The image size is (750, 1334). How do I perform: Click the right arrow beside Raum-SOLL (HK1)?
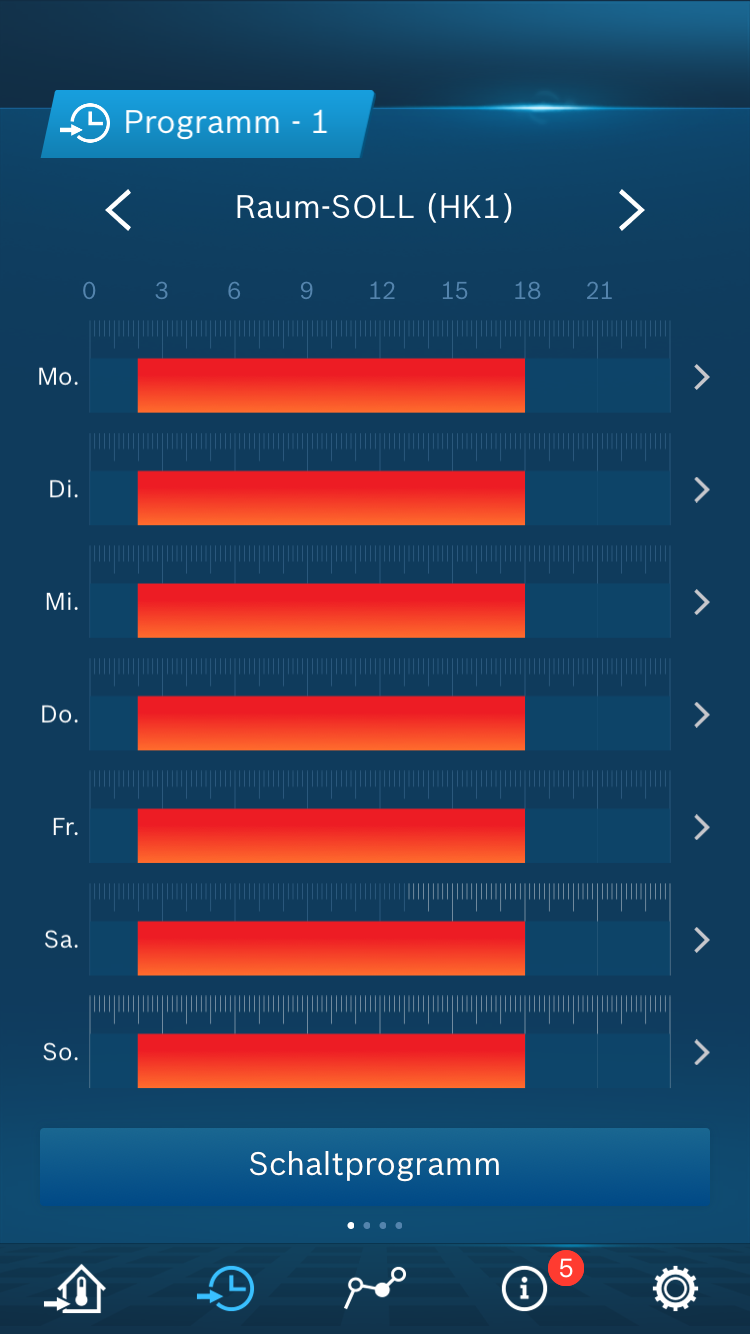(x=631, y=210)
